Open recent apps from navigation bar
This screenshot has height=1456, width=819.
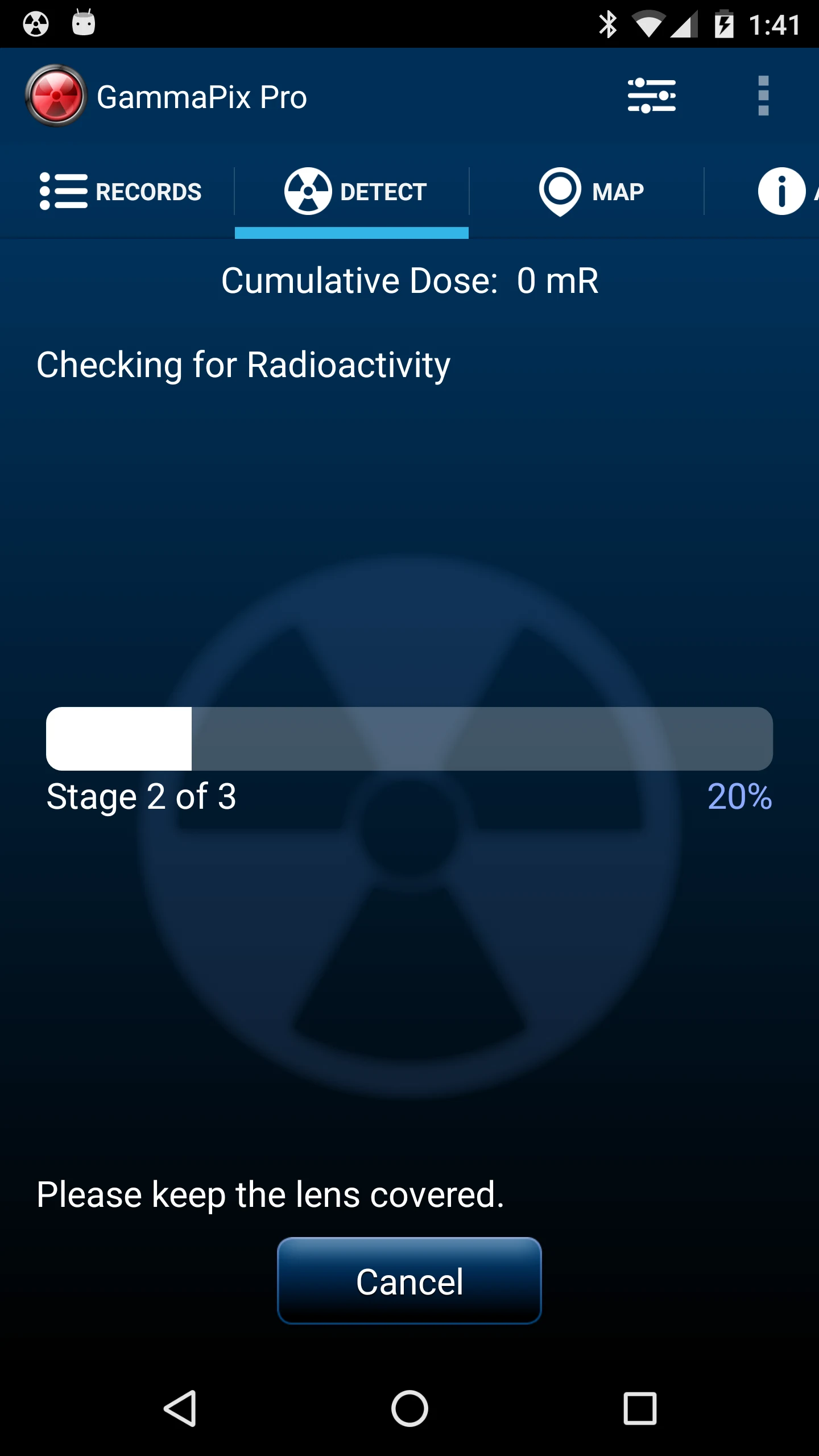pos(640,1409)
